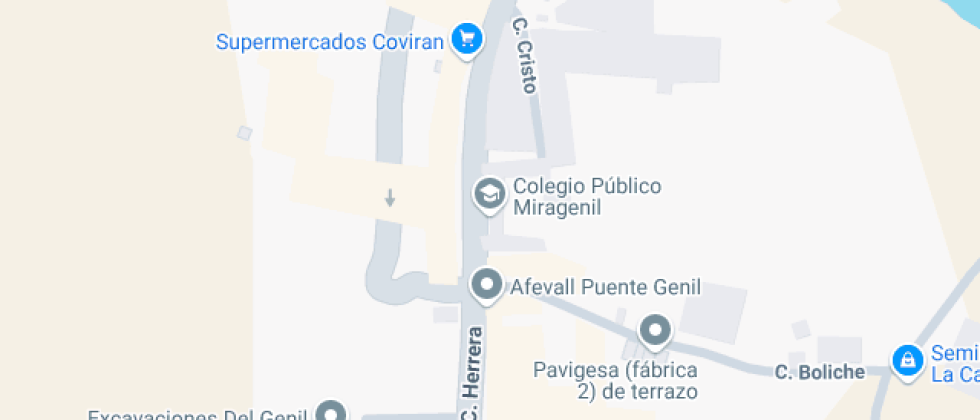Select the Excavaciones Del Genil marker

pyautogui.click(x=330, y=412)
